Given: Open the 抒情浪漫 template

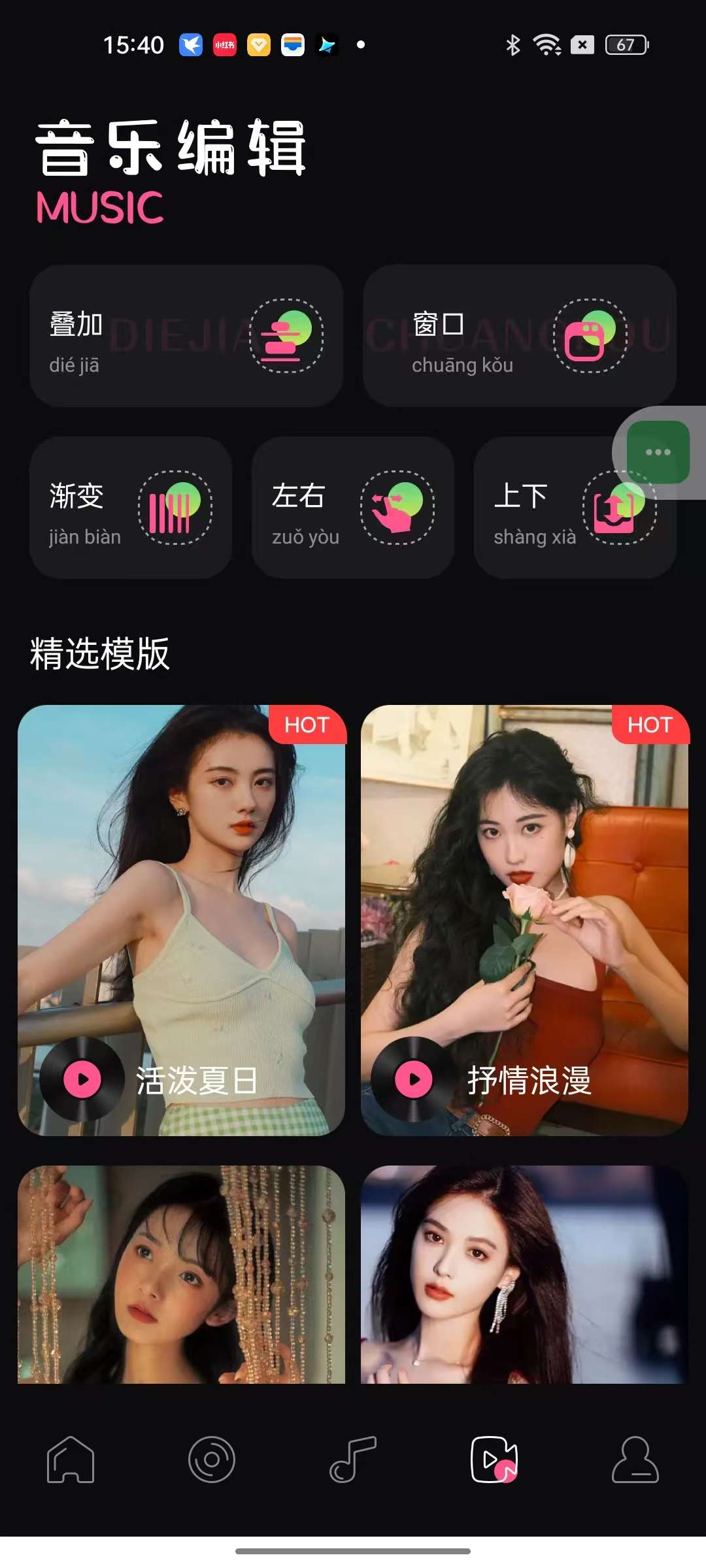Looking at the screenshot, I should (x=525, y=920).
